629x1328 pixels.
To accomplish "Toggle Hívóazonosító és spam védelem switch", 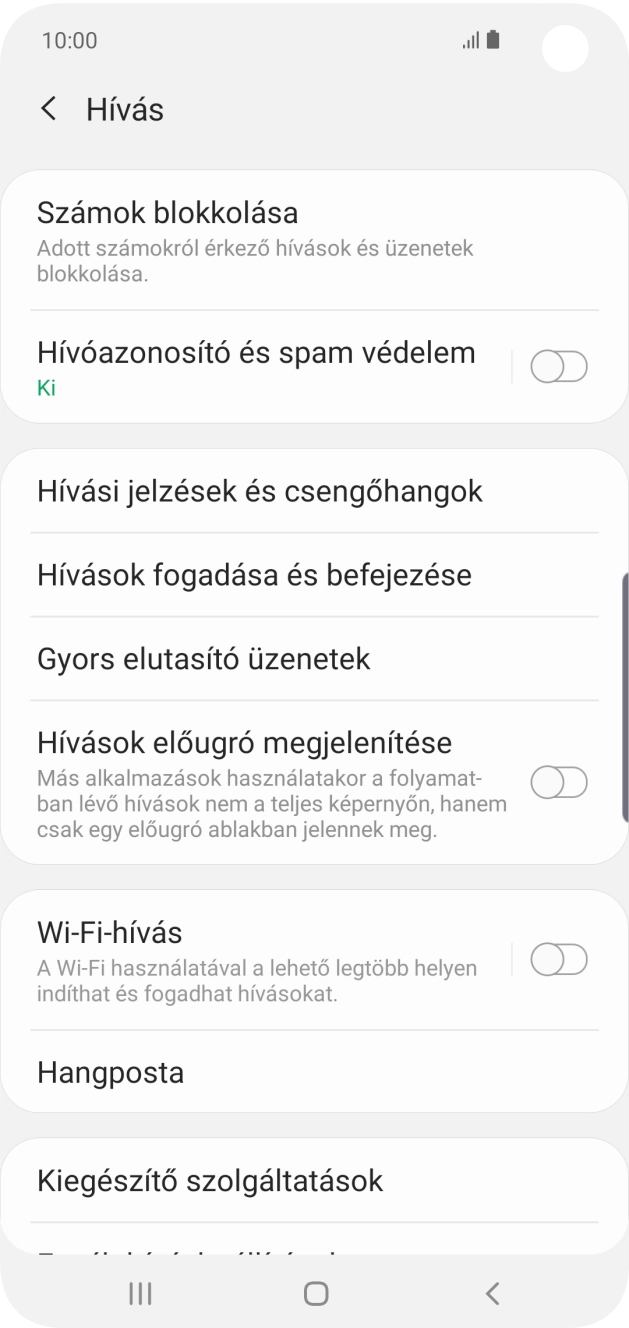I will click(558, 367).
